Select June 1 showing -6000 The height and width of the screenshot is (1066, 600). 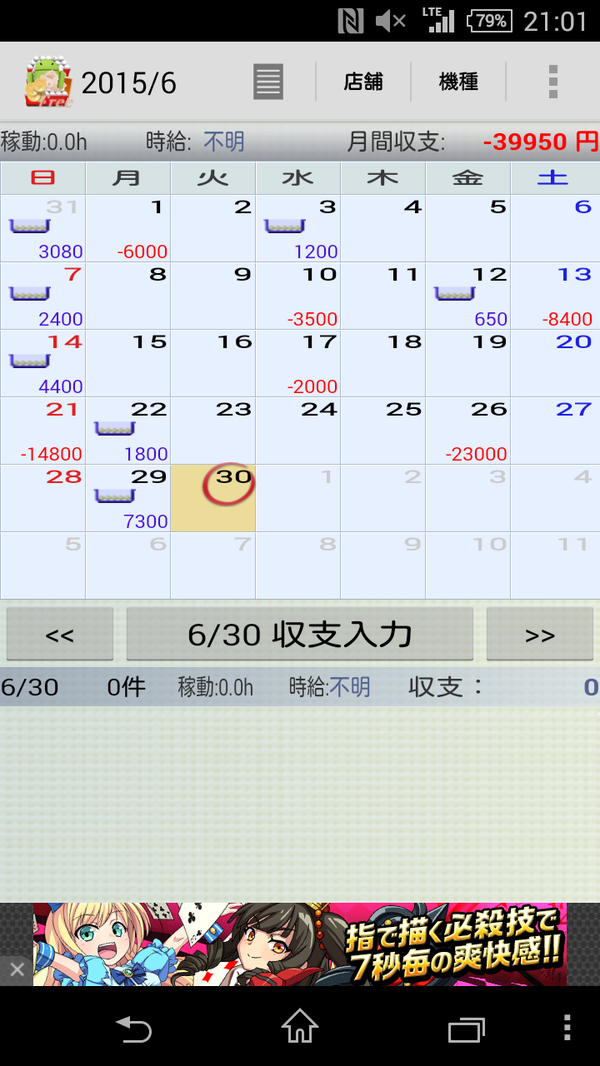click(x=128, y=229)
